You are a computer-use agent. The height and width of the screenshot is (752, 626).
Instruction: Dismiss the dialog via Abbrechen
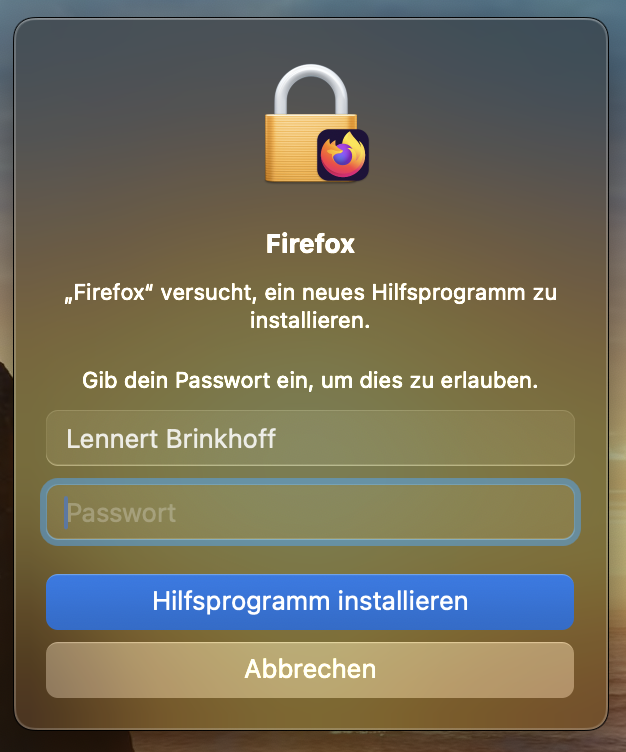coord(310,669)
